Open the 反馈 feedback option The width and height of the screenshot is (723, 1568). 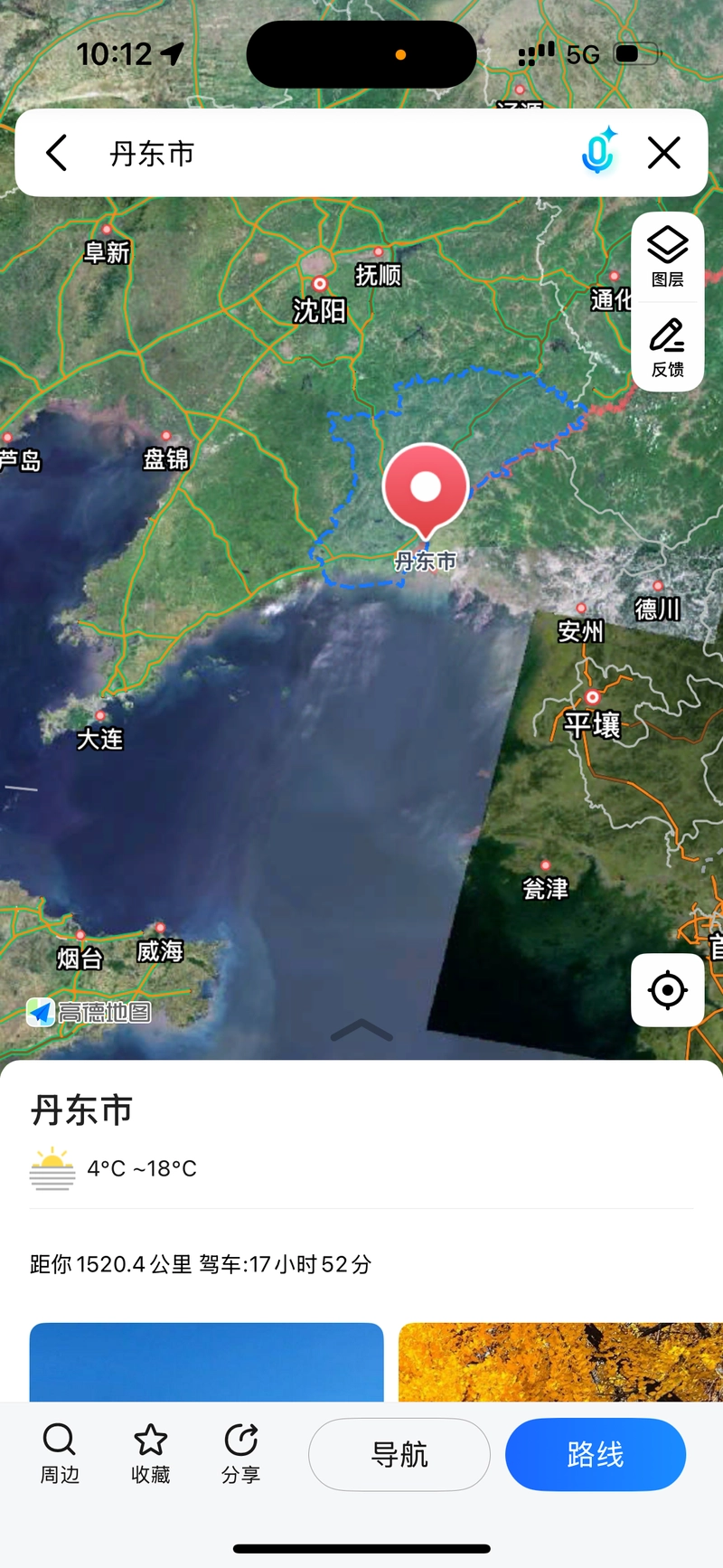pos(668,347)
